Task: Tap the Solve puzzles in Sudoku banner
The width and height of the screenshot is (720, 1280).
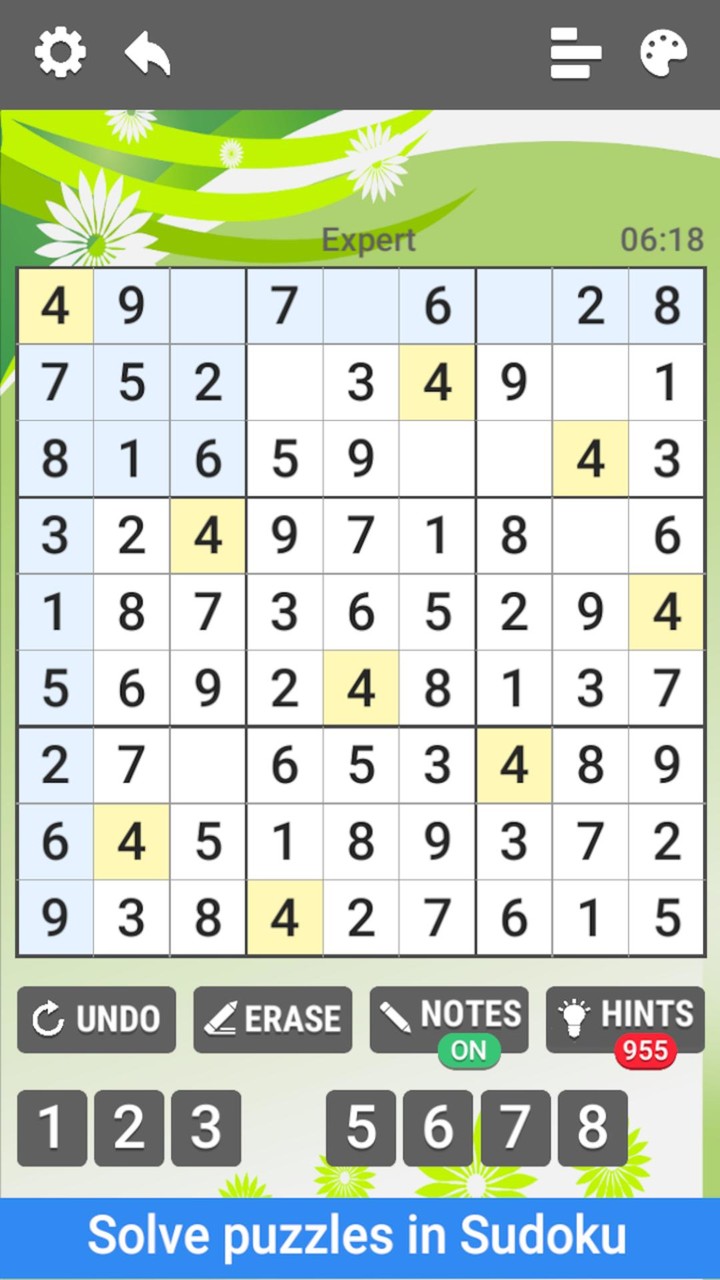Action: 360,1237
